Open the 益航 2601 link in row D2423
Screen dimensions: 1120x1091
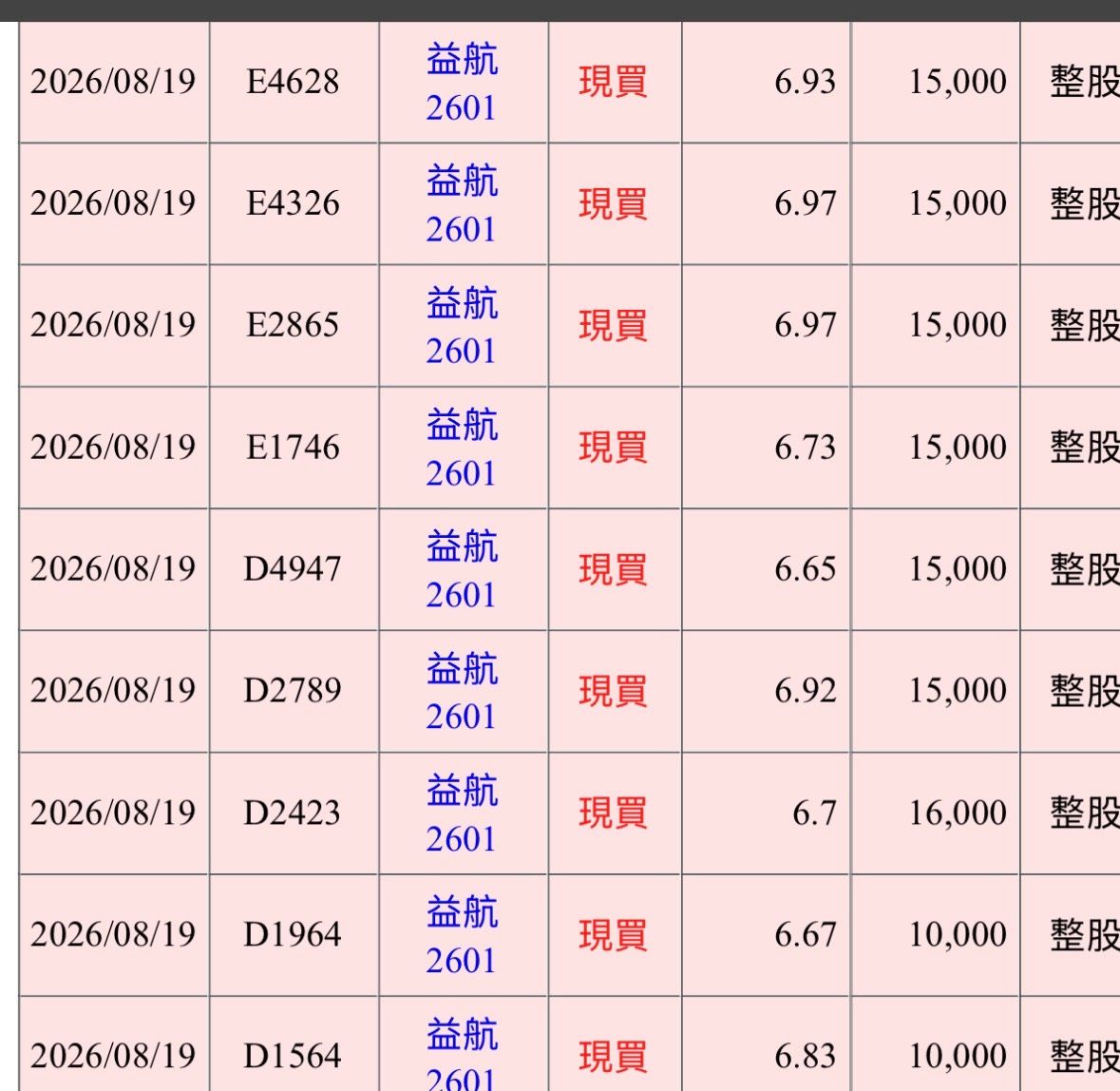pos(462,813)
